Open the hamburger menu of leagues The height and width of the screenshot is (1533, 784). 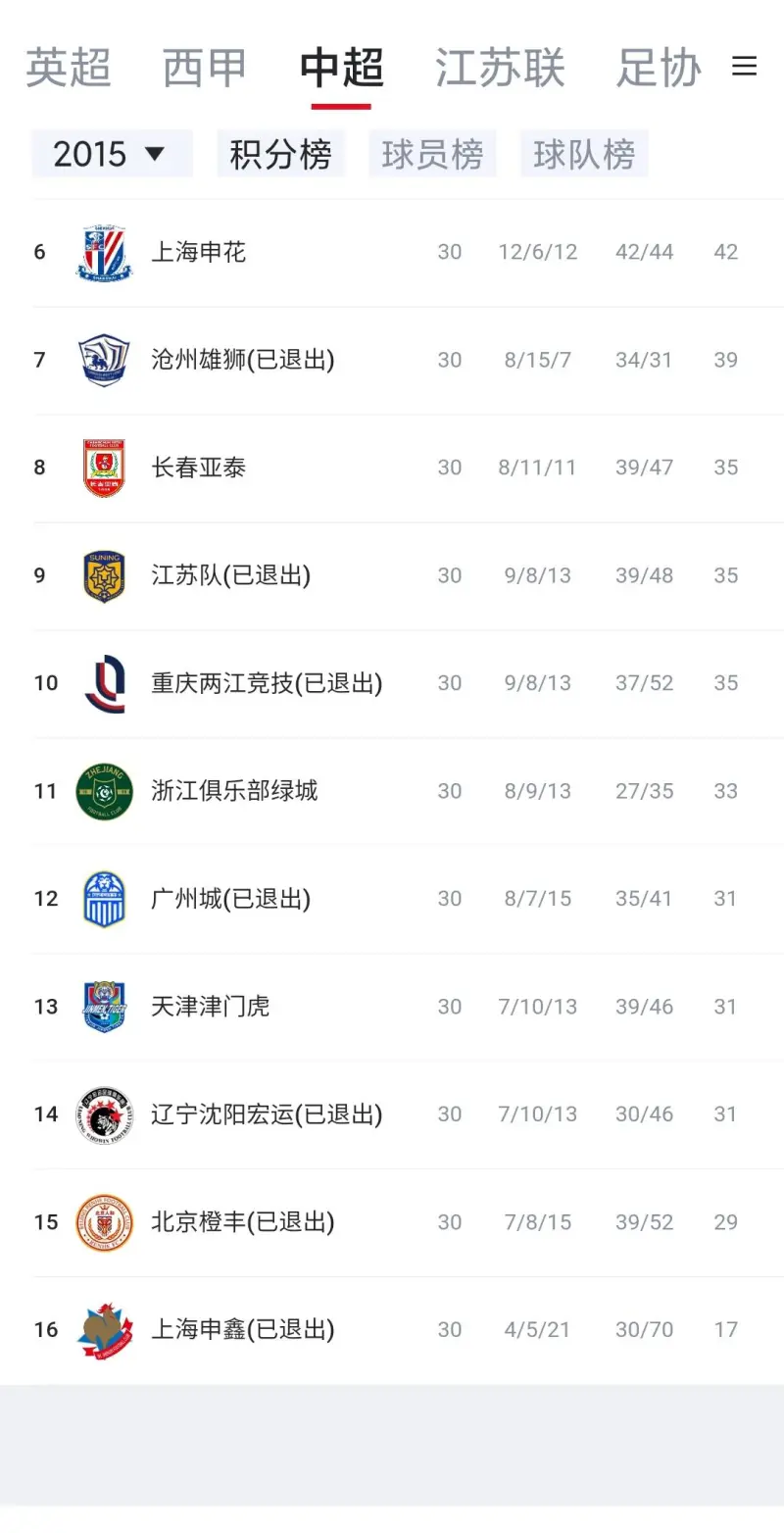745,67
